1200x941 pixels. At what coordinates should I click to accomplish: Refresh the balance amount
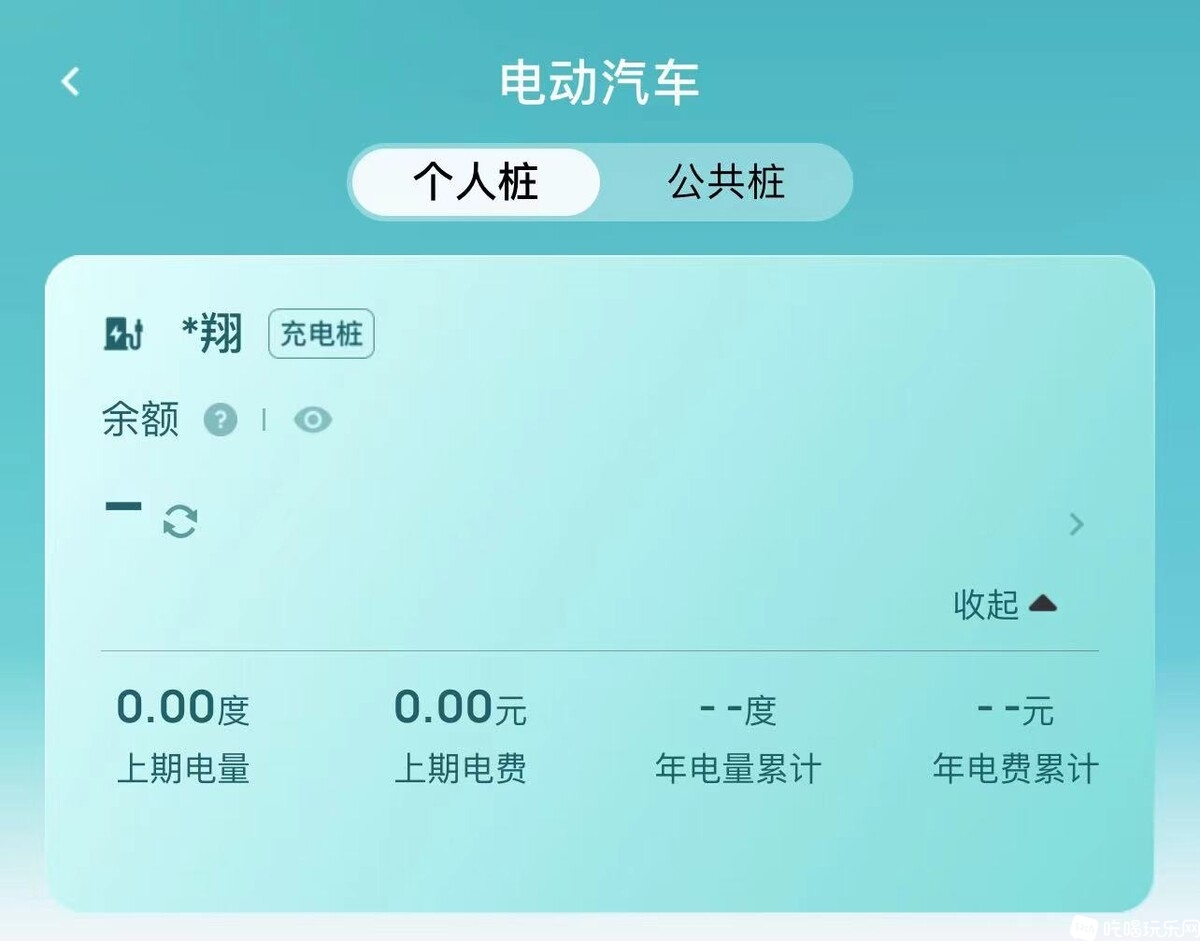(x=180, y=522)
